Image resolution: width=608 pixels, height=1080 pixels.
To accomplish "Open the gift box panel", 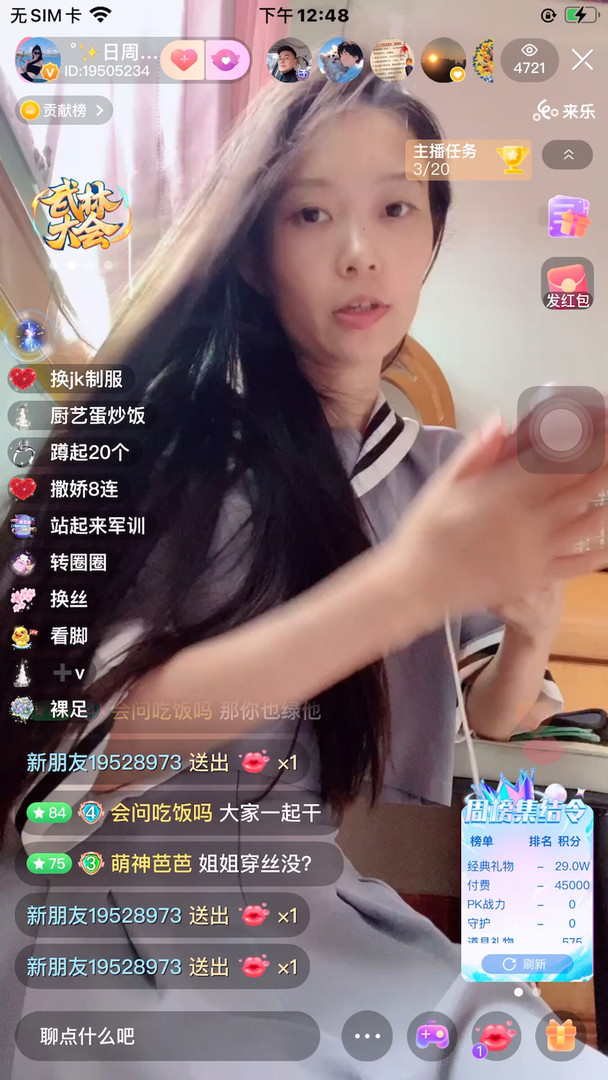I will click(x=560, y=1036).
